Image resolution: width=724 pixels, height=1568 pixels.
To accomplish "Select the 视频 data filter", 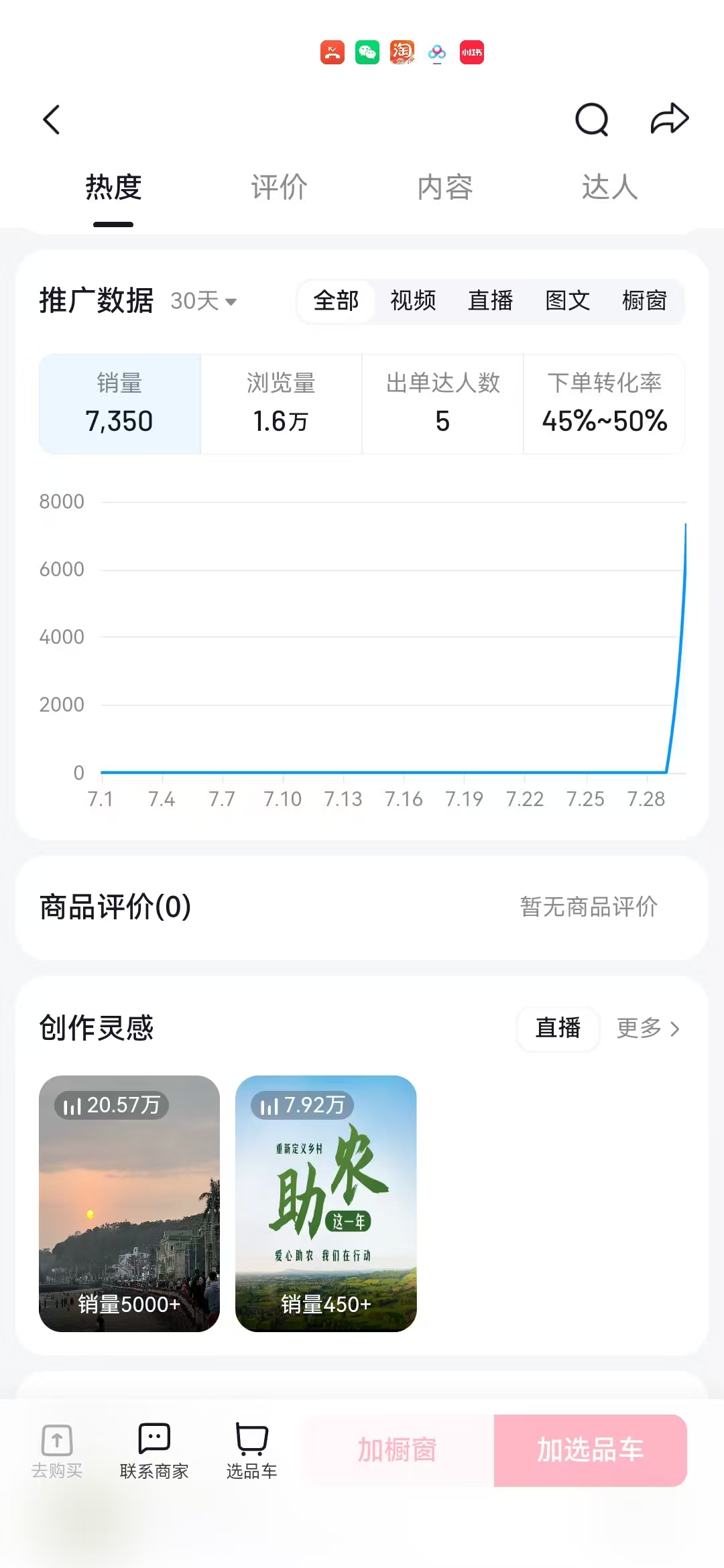I will pos(414,302).
